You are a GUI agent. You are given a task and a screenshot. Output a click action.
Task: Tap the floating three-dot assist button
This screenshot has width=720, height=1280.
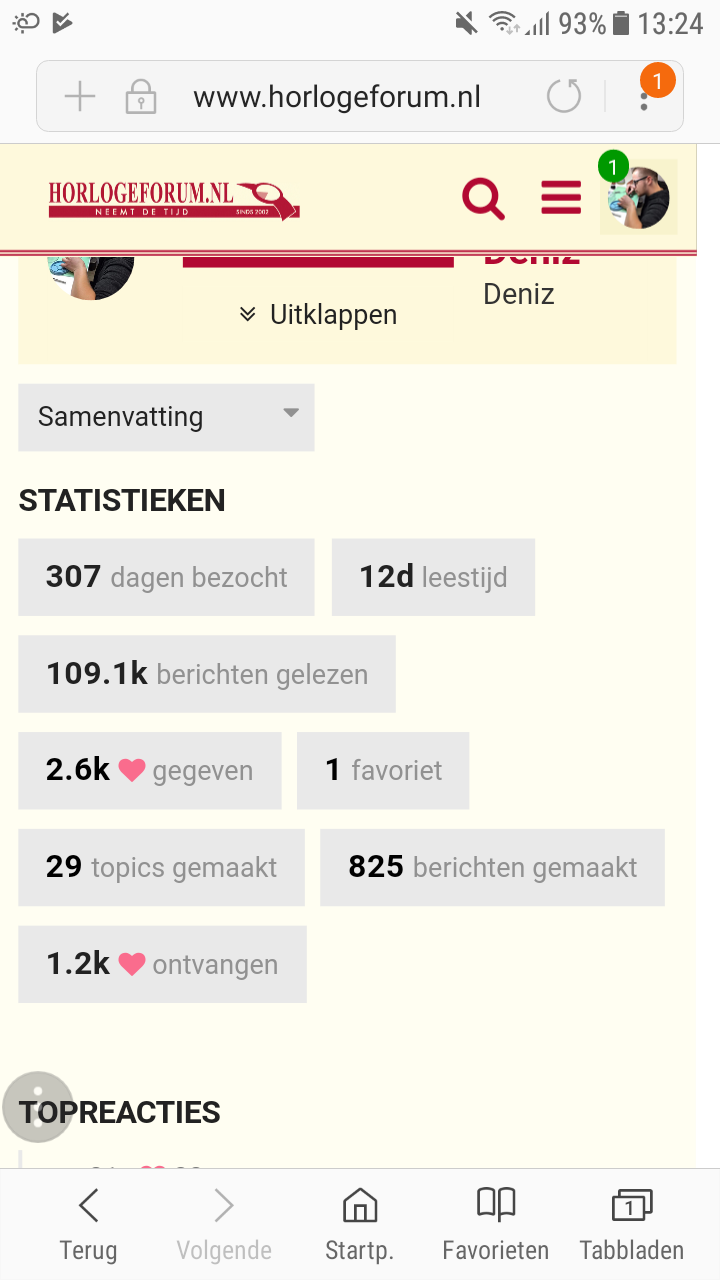(38, 1107)
